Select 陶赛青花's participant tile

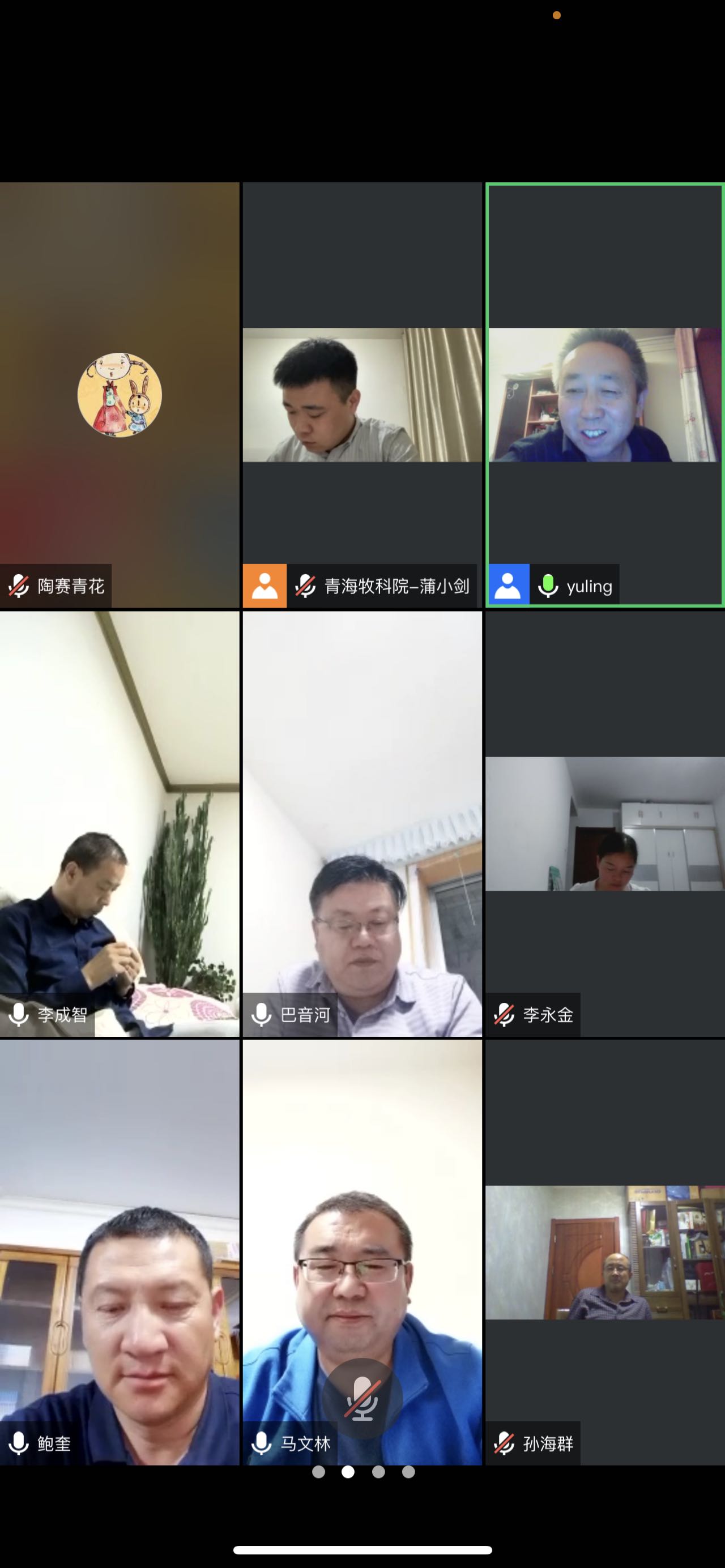pyautogui.click(x=120, y=395)
